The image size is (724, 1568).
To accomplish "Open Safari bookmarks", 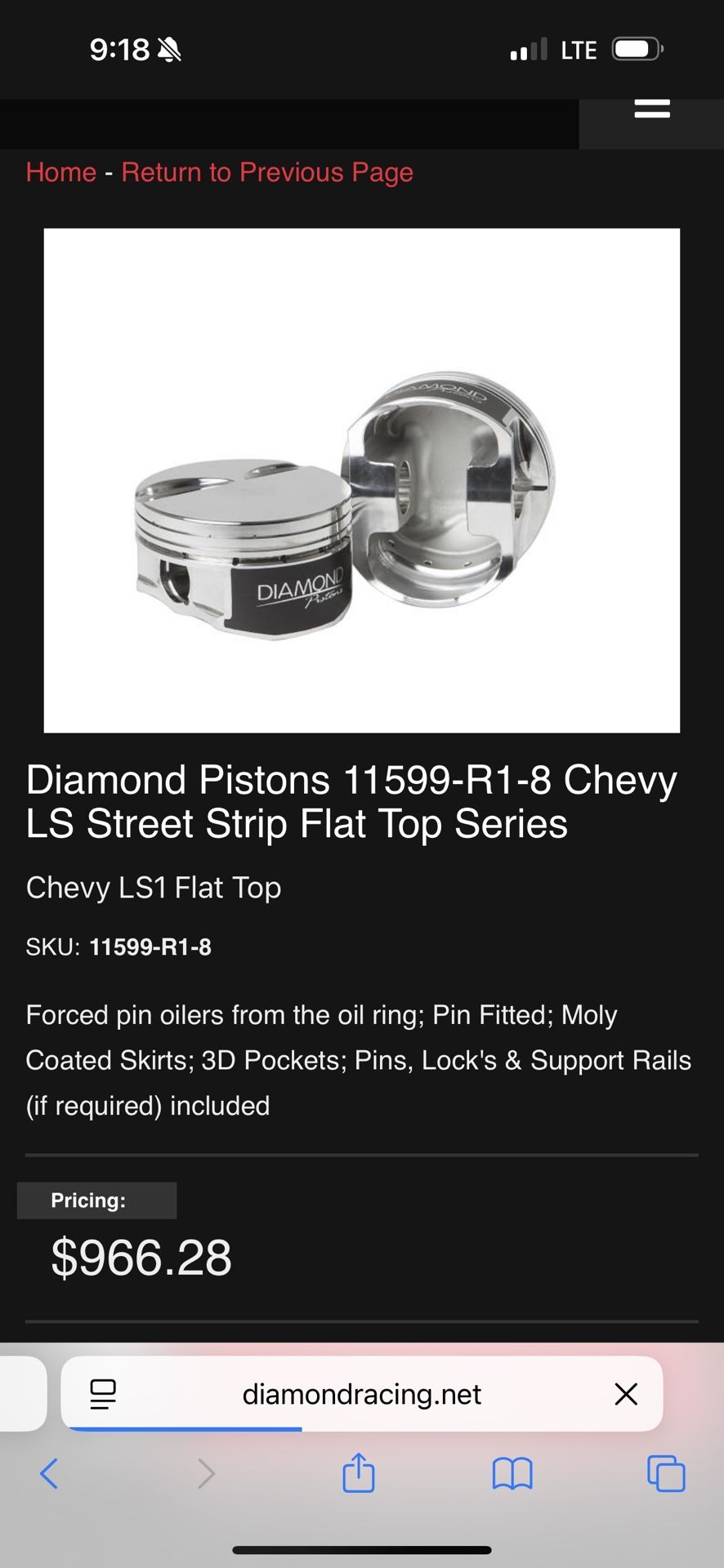I will pyautogui.click(x=512, y=1474).
